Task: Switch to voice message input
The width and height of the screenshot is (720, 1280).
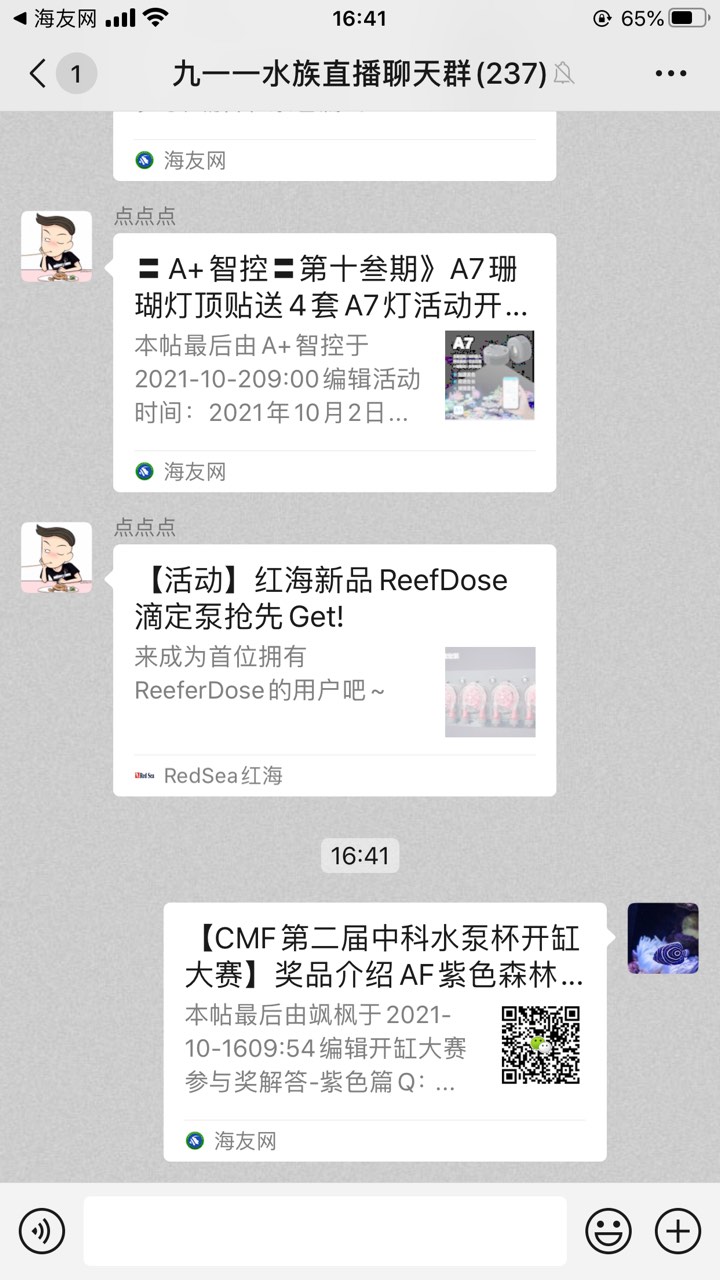Action: pyautogui.click(x=42, y=1230)
